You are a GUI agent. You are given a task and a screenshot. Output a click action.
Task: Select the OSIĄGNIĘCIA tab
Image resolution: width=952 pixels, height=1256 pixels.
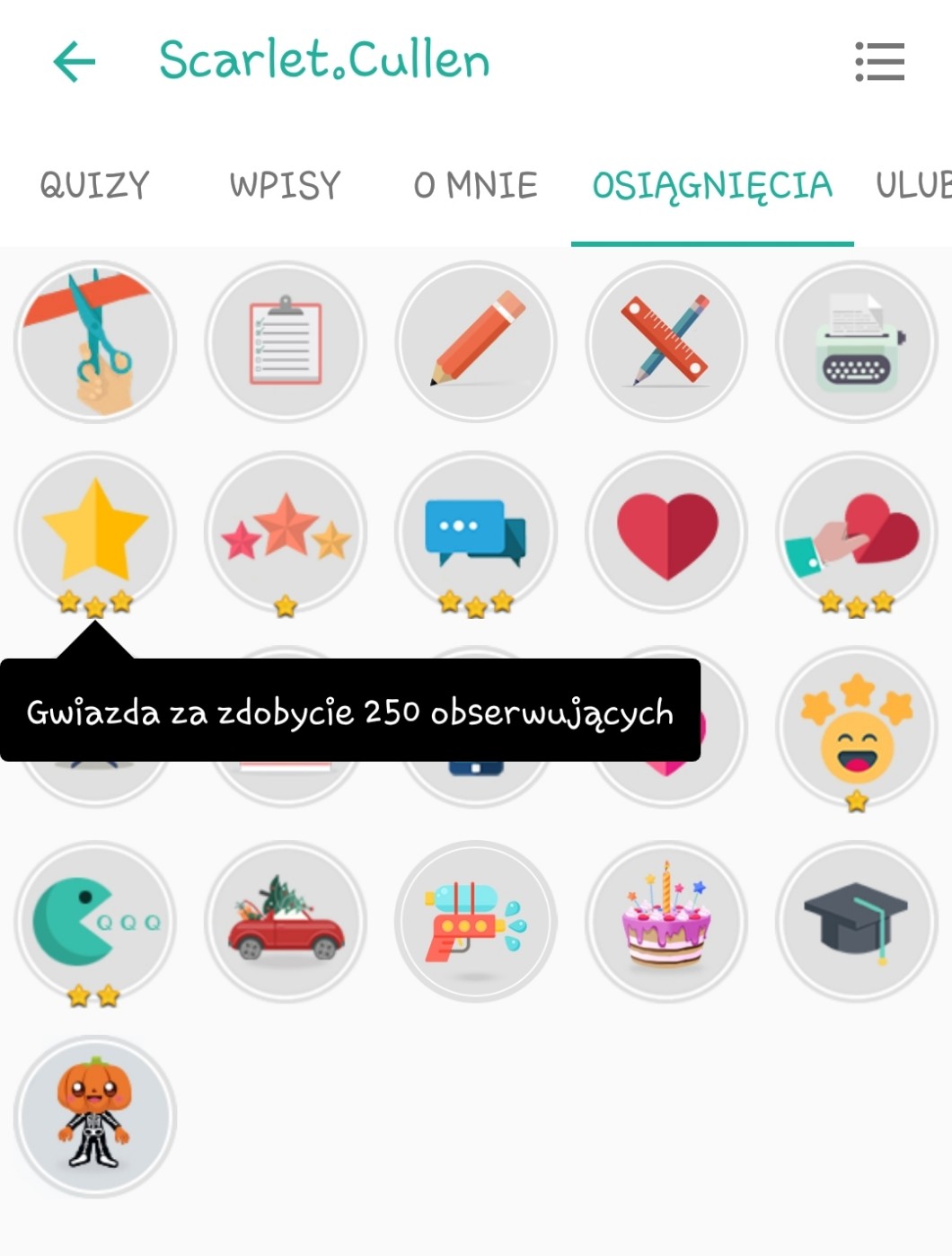coord(712,186)
